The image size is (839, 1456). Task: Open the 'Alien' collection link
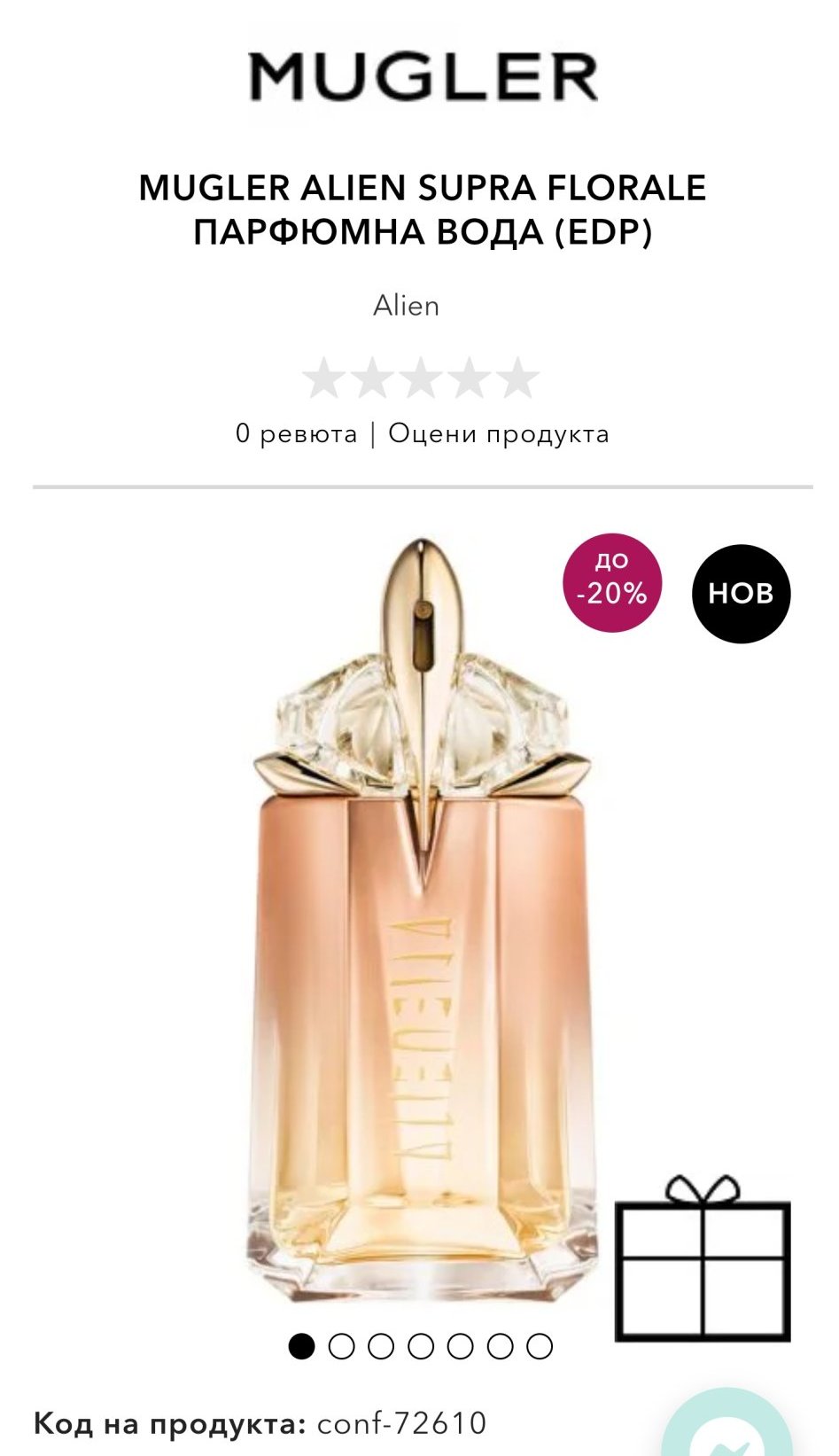(406, 306)
